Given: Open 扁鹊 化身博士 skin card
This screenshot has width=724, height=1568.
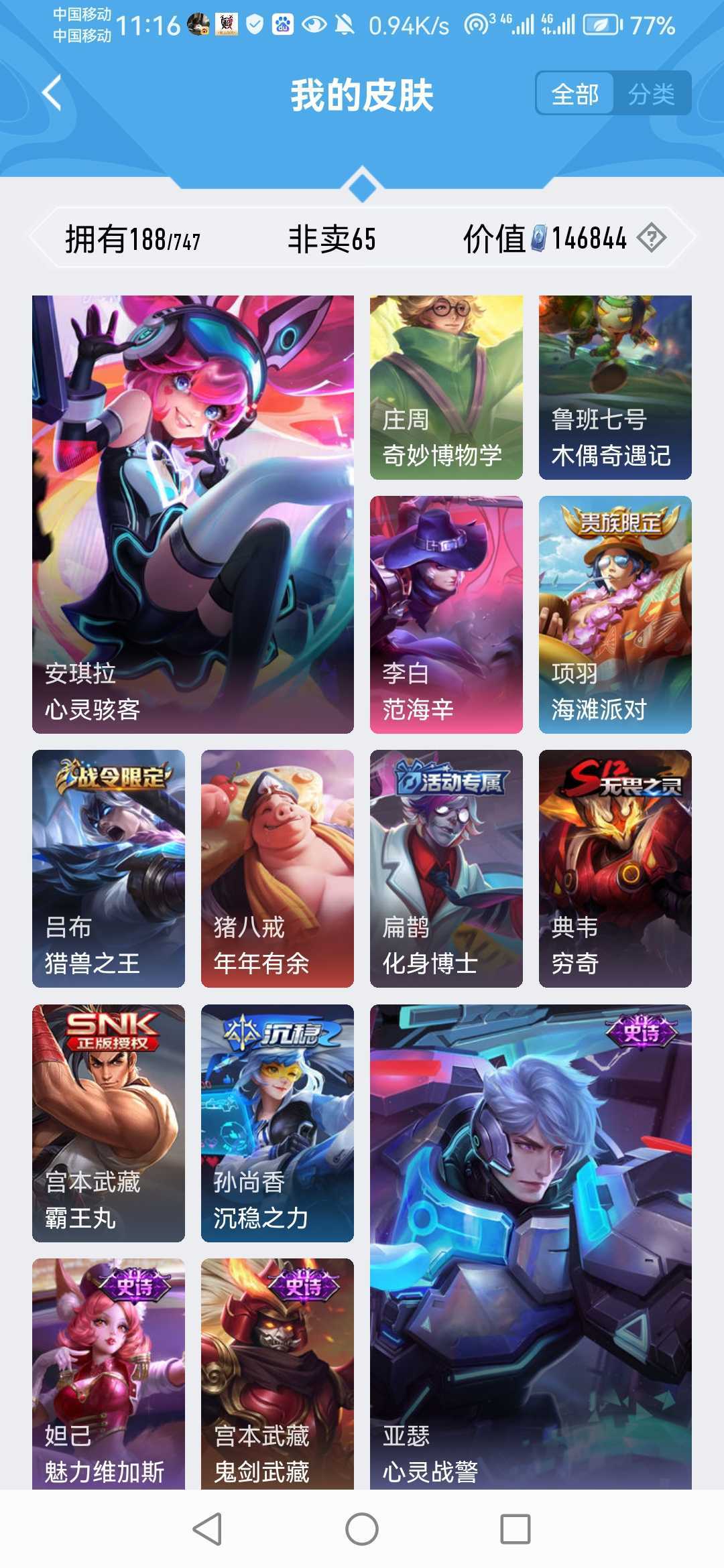Looking at the screenshot, I should coord(446,868).
